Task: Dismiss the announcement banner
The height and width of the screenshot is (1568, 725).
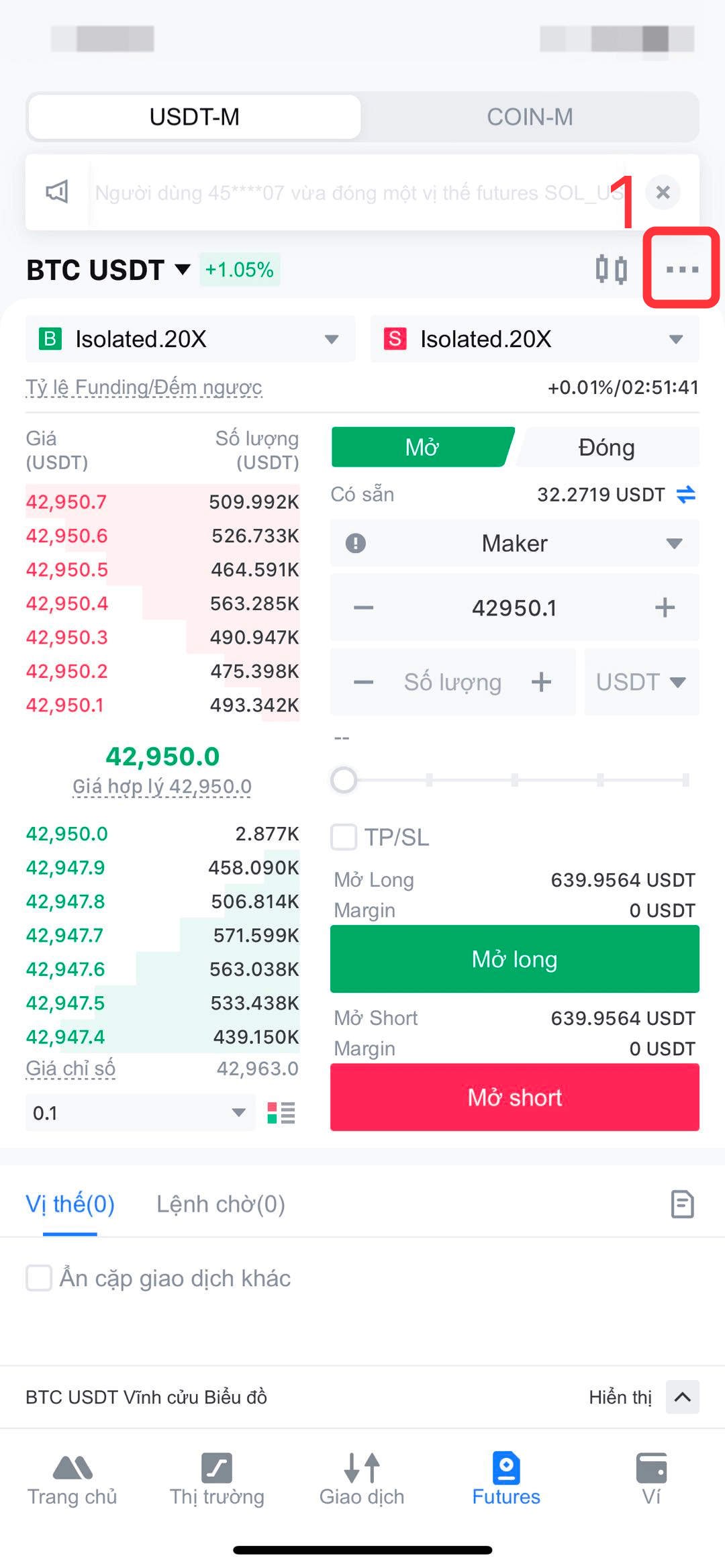Action: click(x=663, y=193)
